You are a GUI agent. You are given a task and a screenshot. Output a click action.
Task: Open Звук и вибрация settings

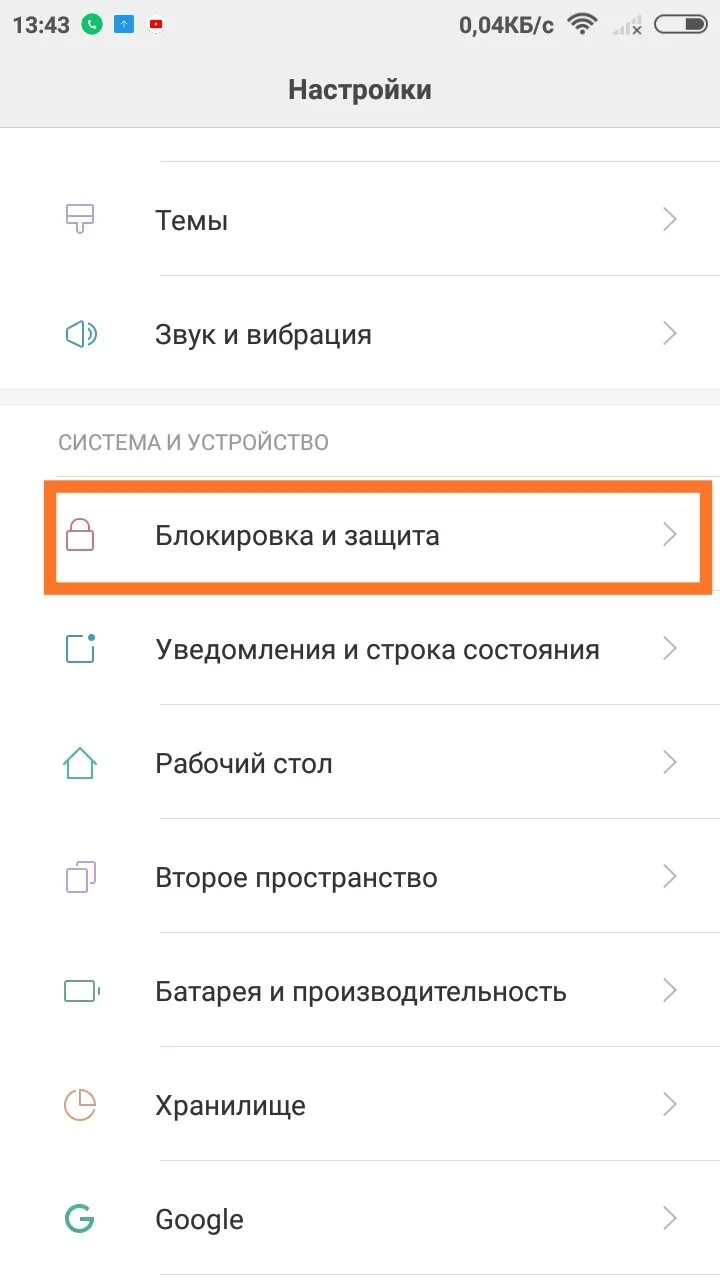click(360, 333)
